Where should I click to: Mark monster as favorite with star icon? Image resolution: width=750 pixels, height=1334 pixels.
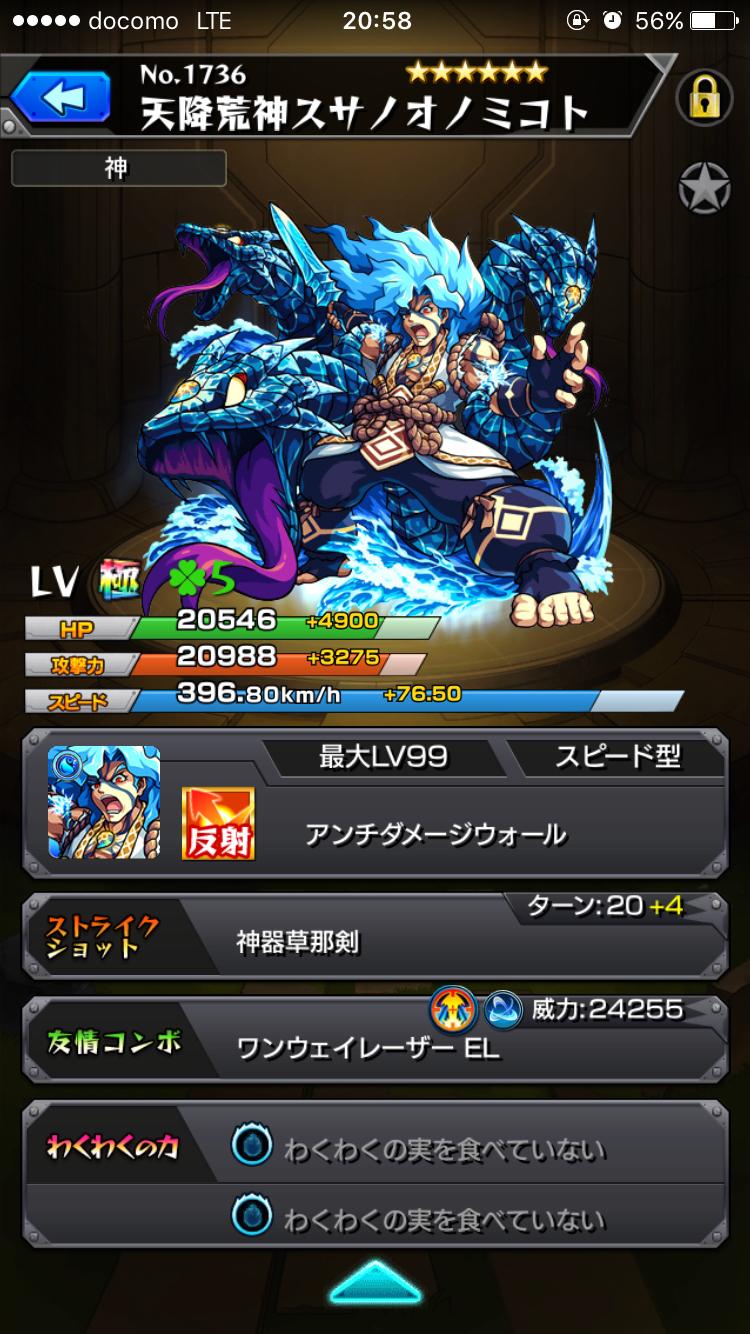(x=705, y=187)
